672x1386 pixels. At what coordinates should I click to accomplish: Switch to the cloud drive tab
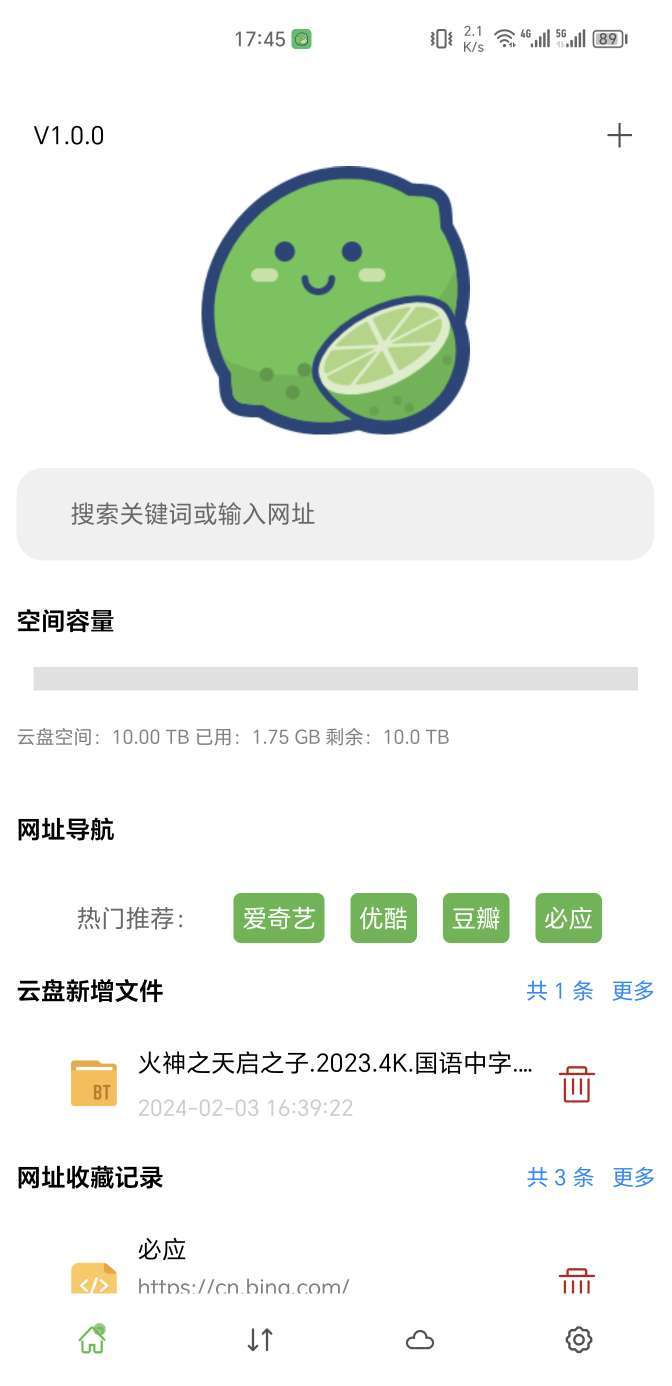420,1340
